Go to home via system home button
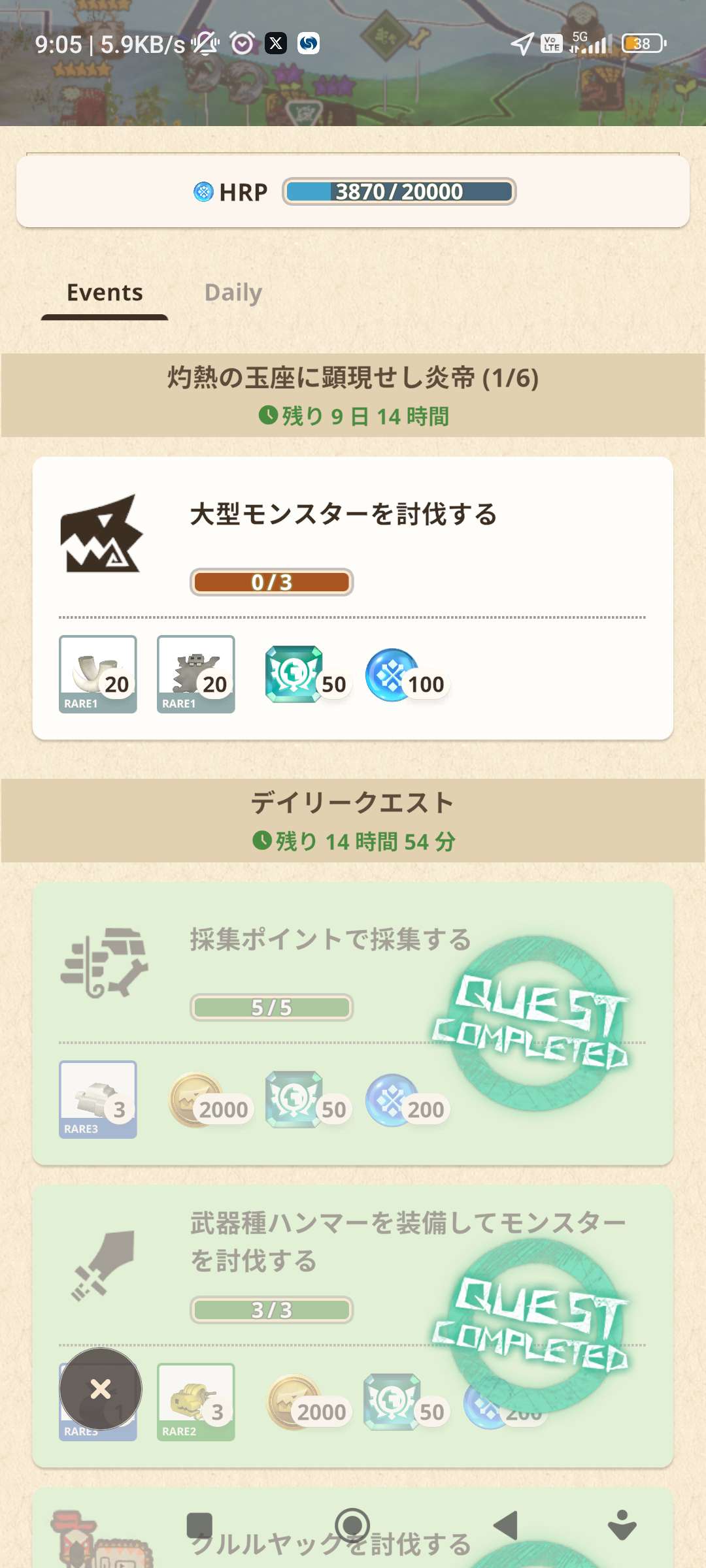The image size is (706, 1568). tap(352, 1526)
